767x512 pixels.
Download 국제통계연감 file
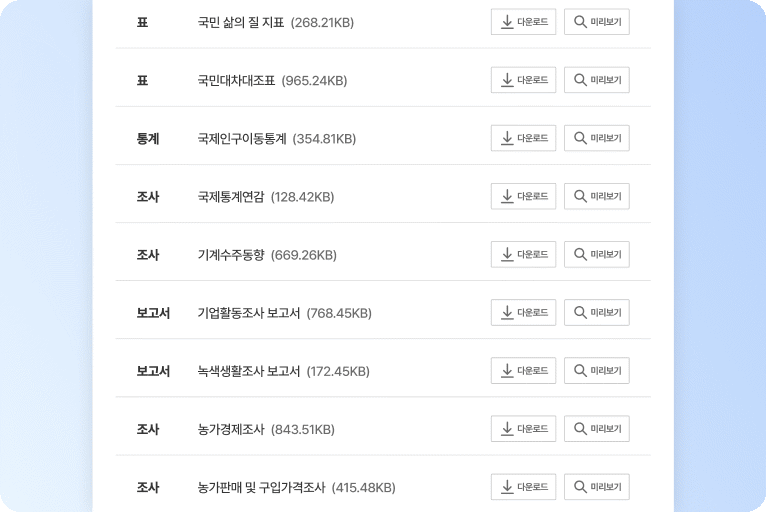click(523, 196)
